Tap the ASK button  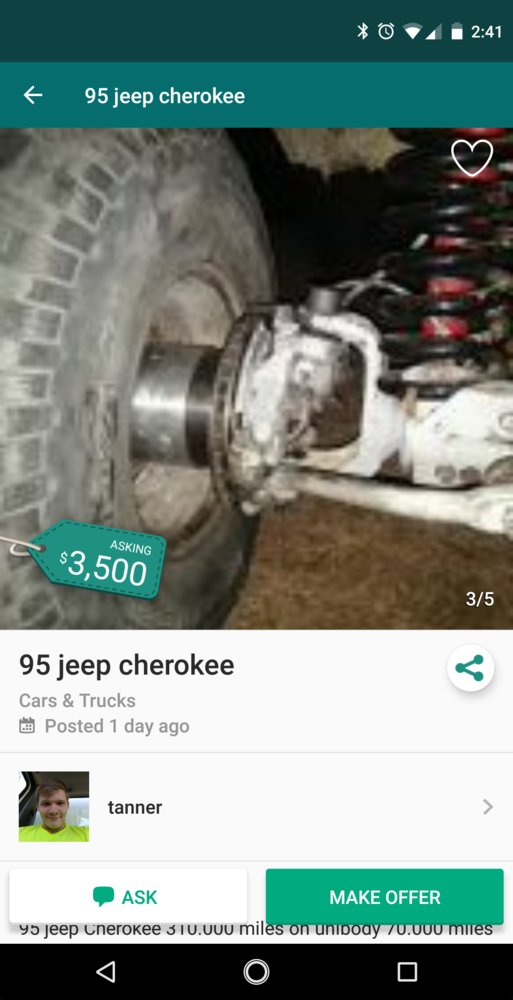128,897
